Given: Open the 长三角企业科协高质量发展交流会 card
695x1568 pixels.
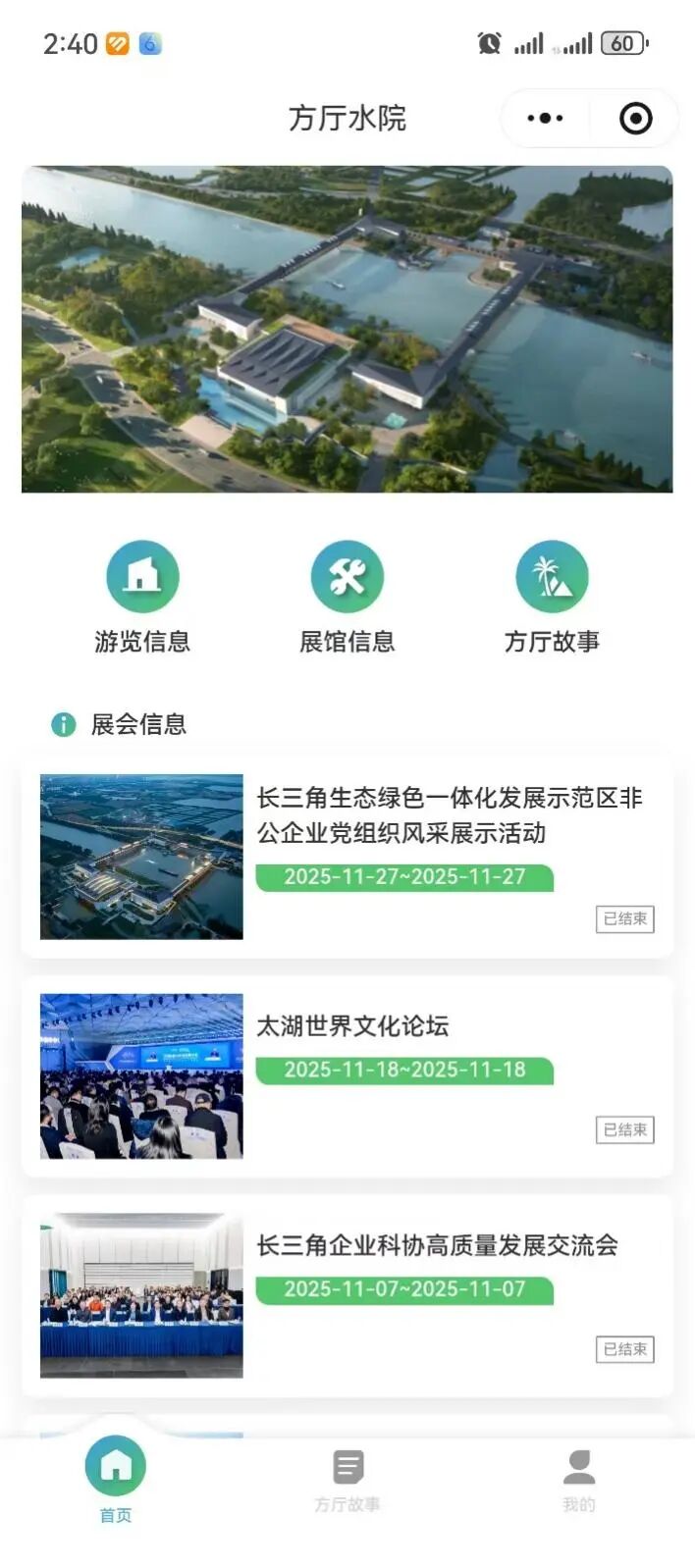Looking at the screenshot, I should pos(347,1295).
